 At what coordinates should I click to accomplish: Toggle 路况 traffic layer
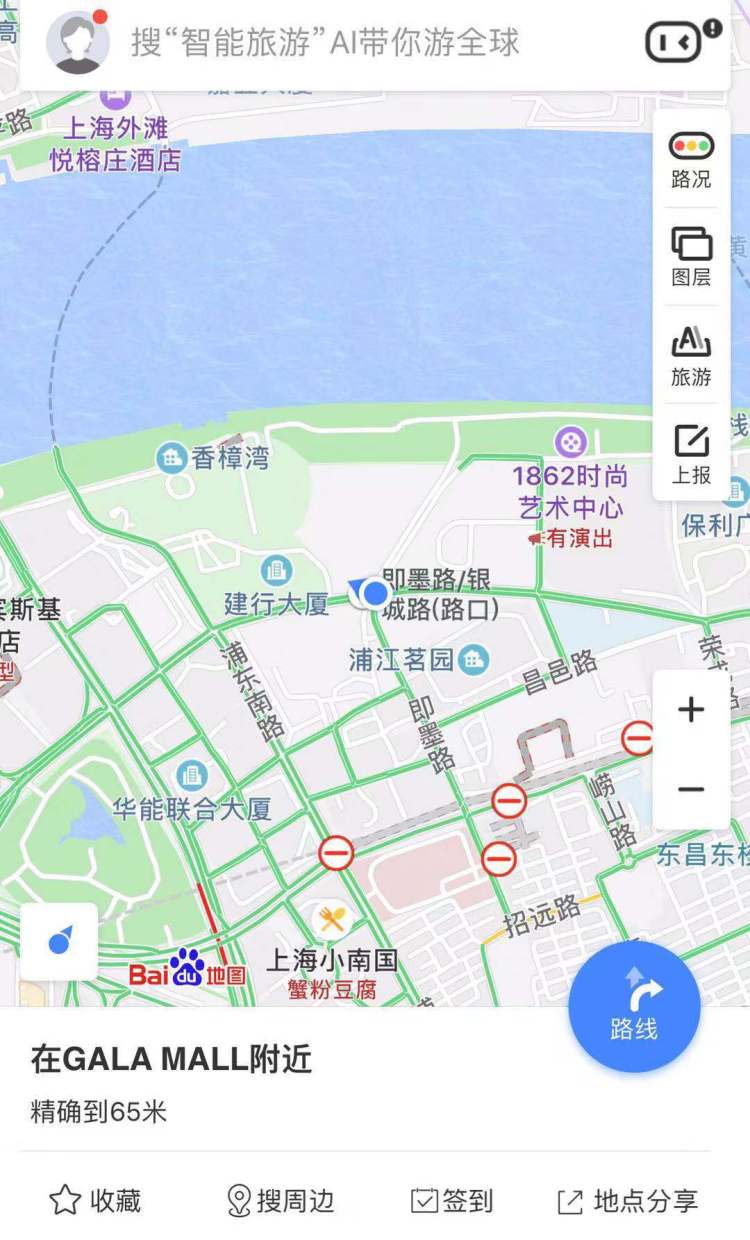click(691, 160)
